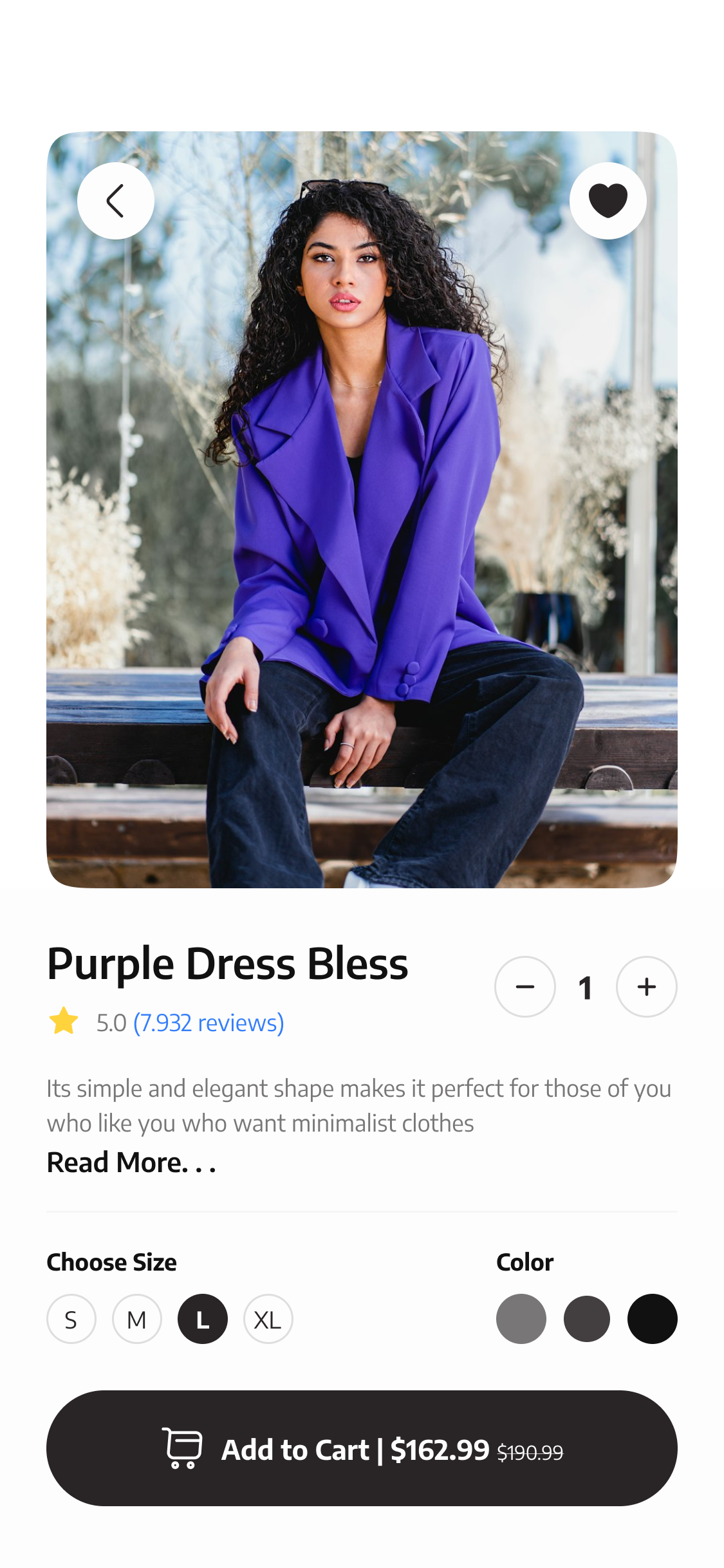Choose size M

(x=137, y=1319)
